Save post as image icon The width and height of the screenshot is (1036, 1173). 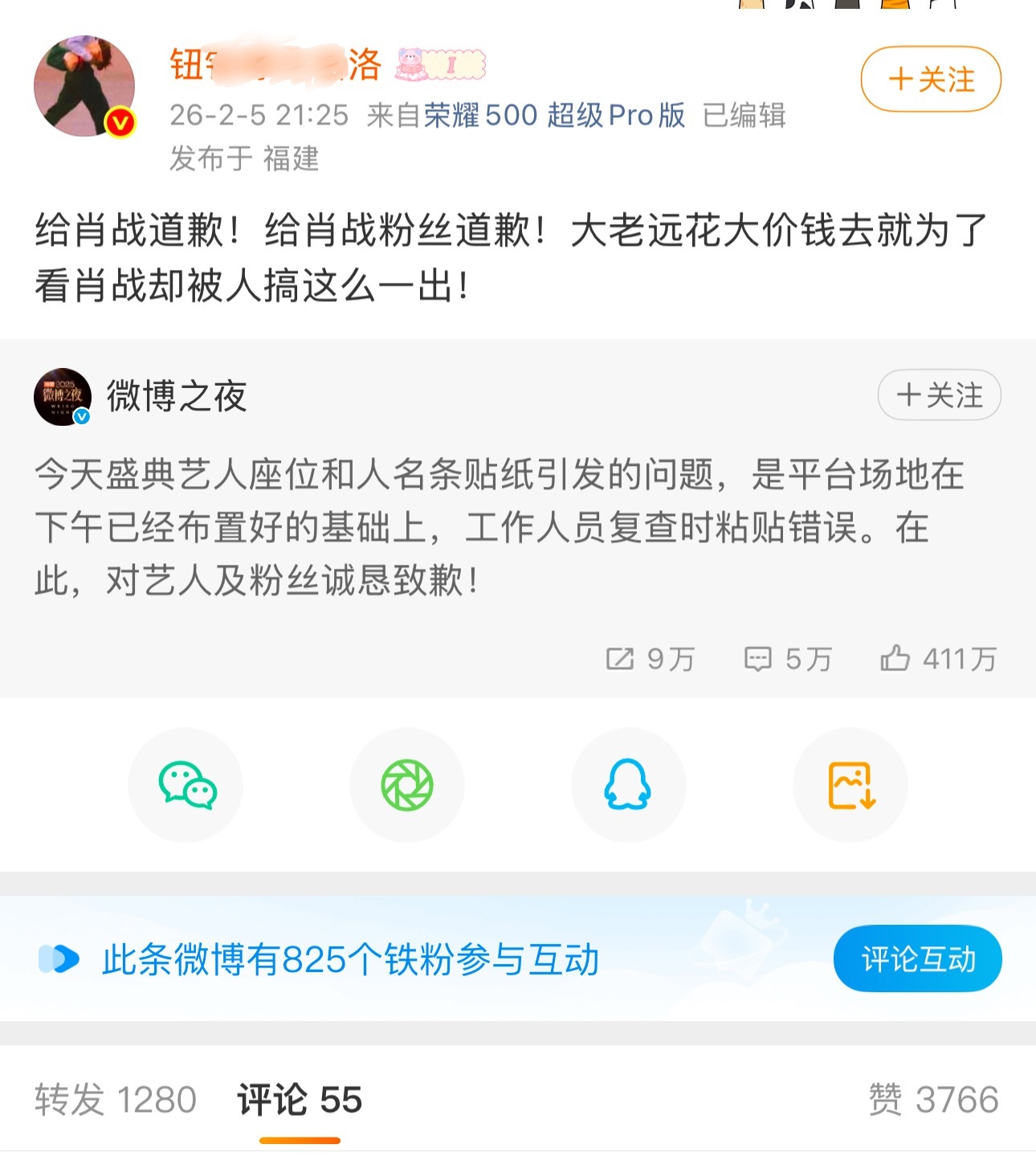[850, 786]
